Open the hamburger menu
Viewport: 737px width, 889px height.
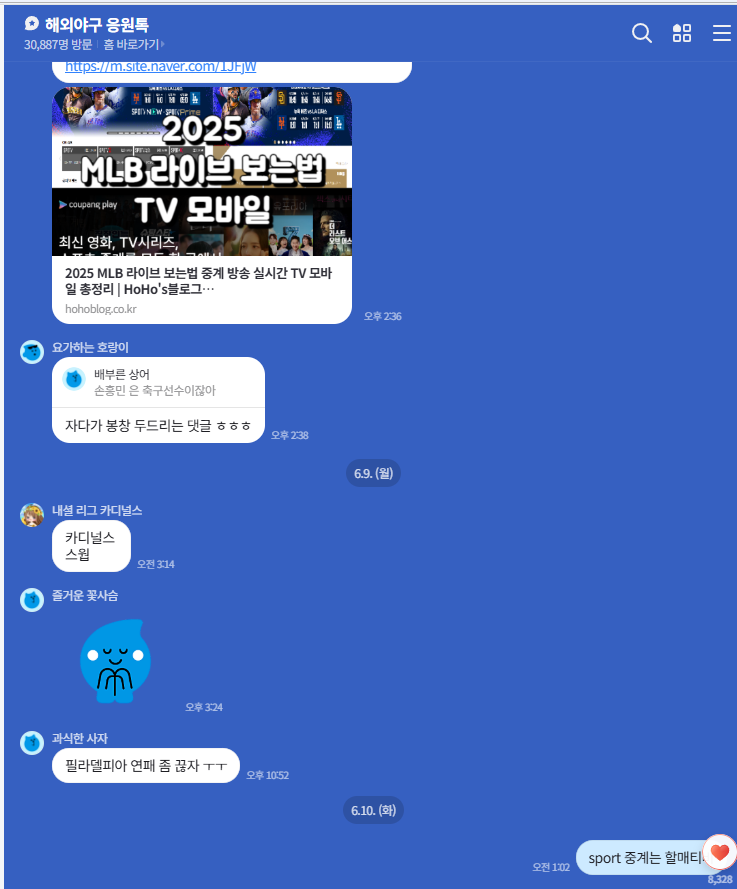721,33
